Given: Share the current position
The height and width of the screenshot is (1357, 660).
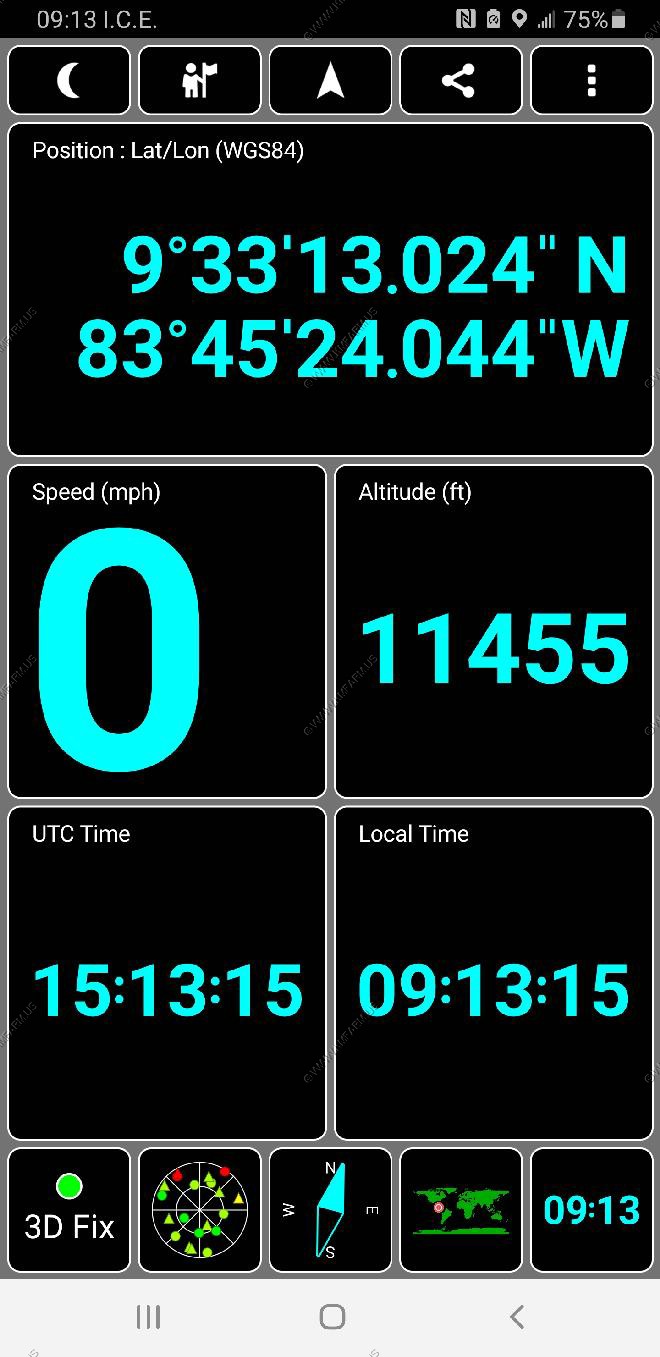Looking at the screenshot, I should pos(461,80).
